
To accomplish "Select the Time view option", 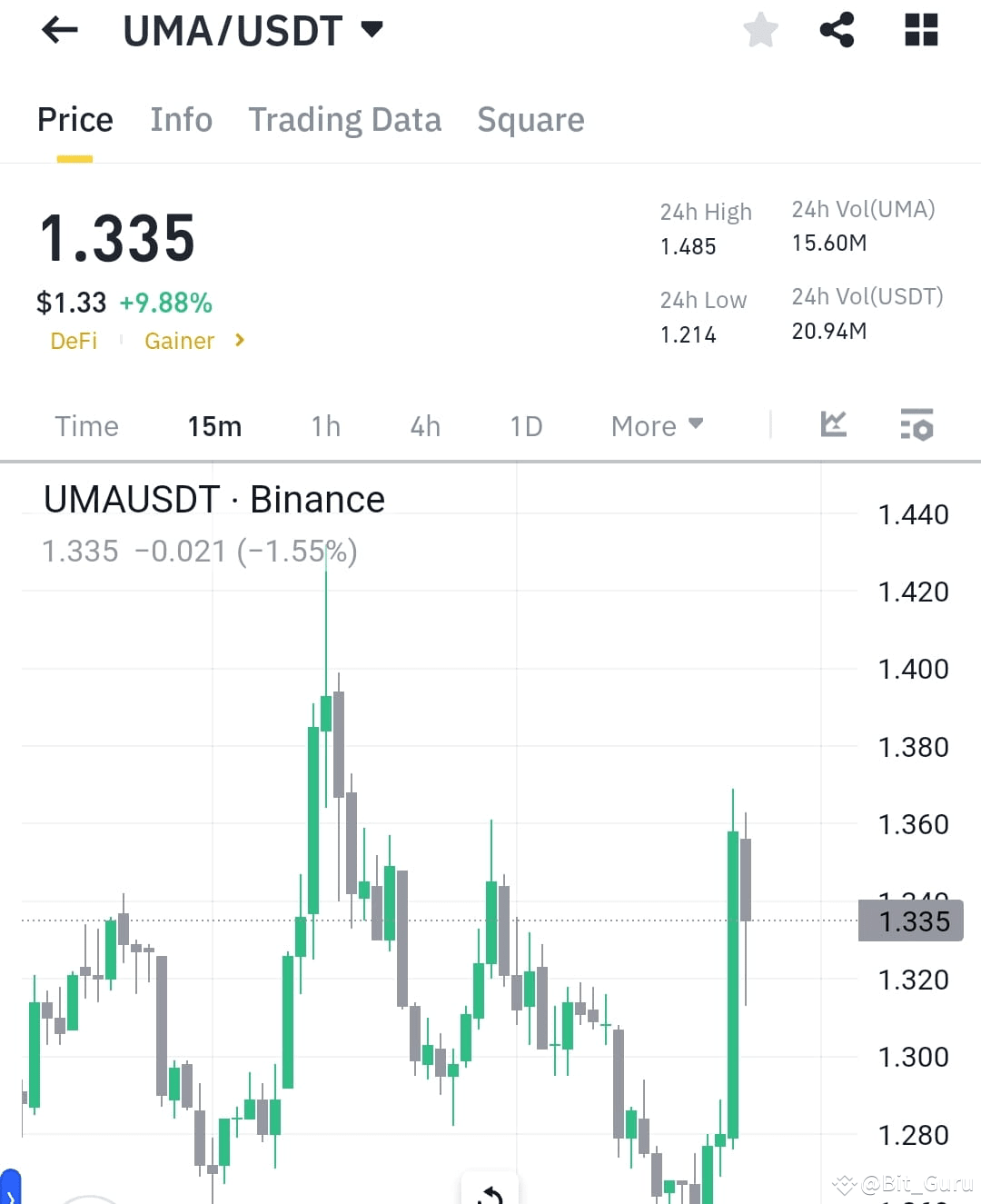I will tap(86, 425).
